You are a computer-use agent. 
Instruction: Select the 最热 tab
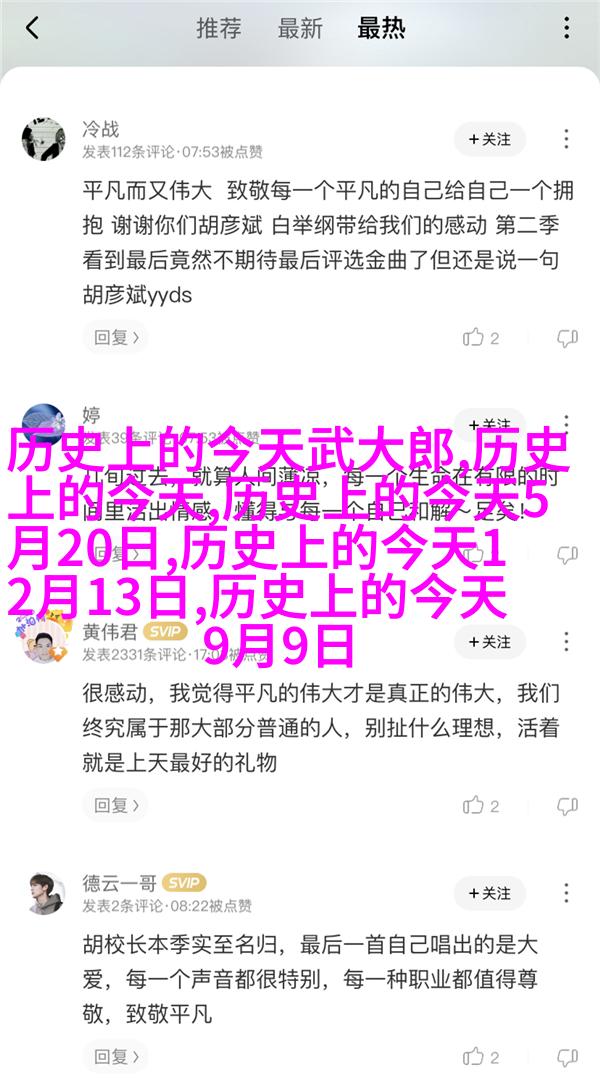[381, 28]
